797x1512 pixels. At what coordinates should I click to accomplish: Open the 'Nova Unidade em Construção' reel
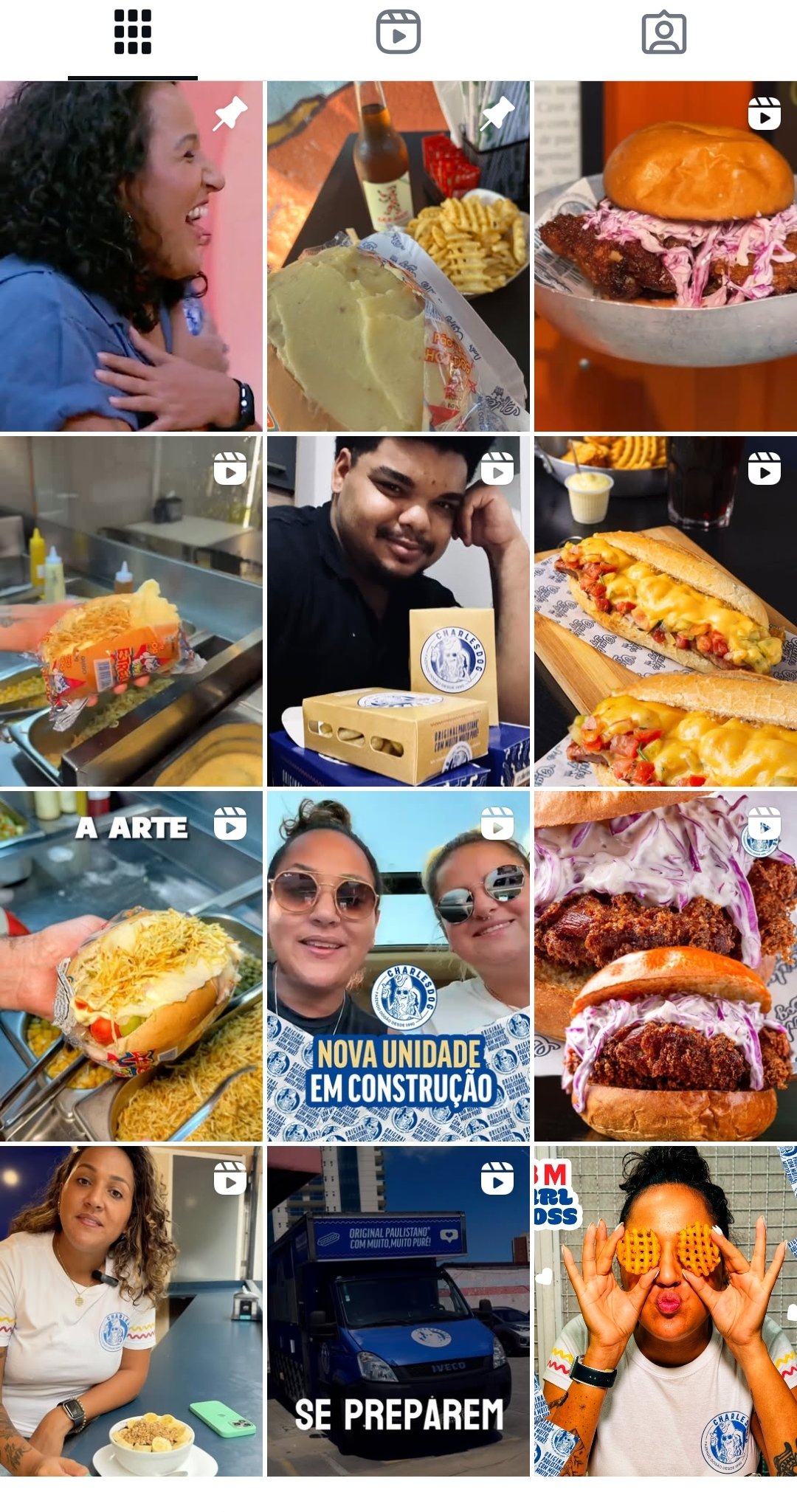[398, 966]
